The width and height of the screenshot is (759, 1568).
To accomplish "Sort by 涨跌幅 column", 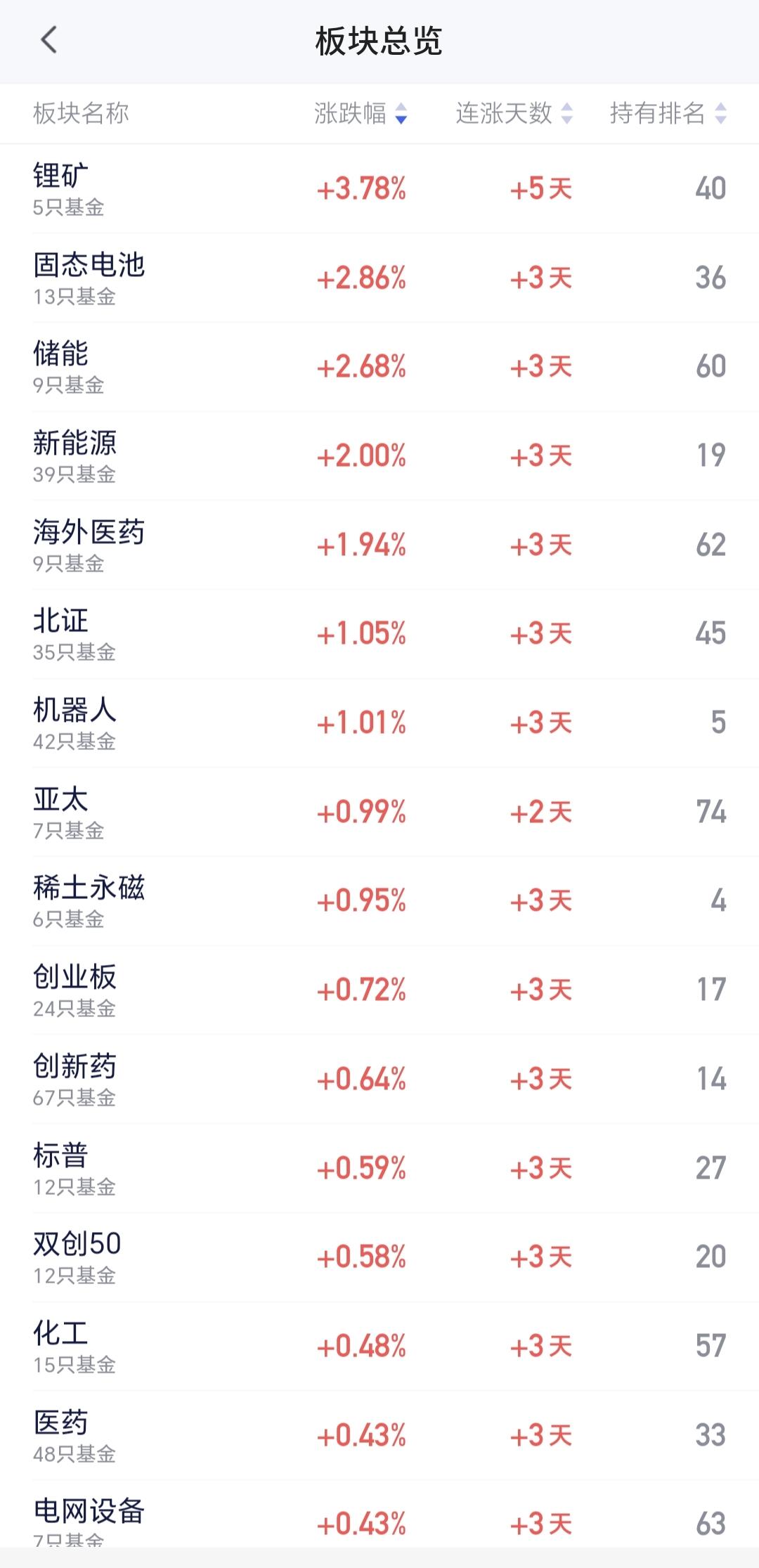I will click(361, 113).
